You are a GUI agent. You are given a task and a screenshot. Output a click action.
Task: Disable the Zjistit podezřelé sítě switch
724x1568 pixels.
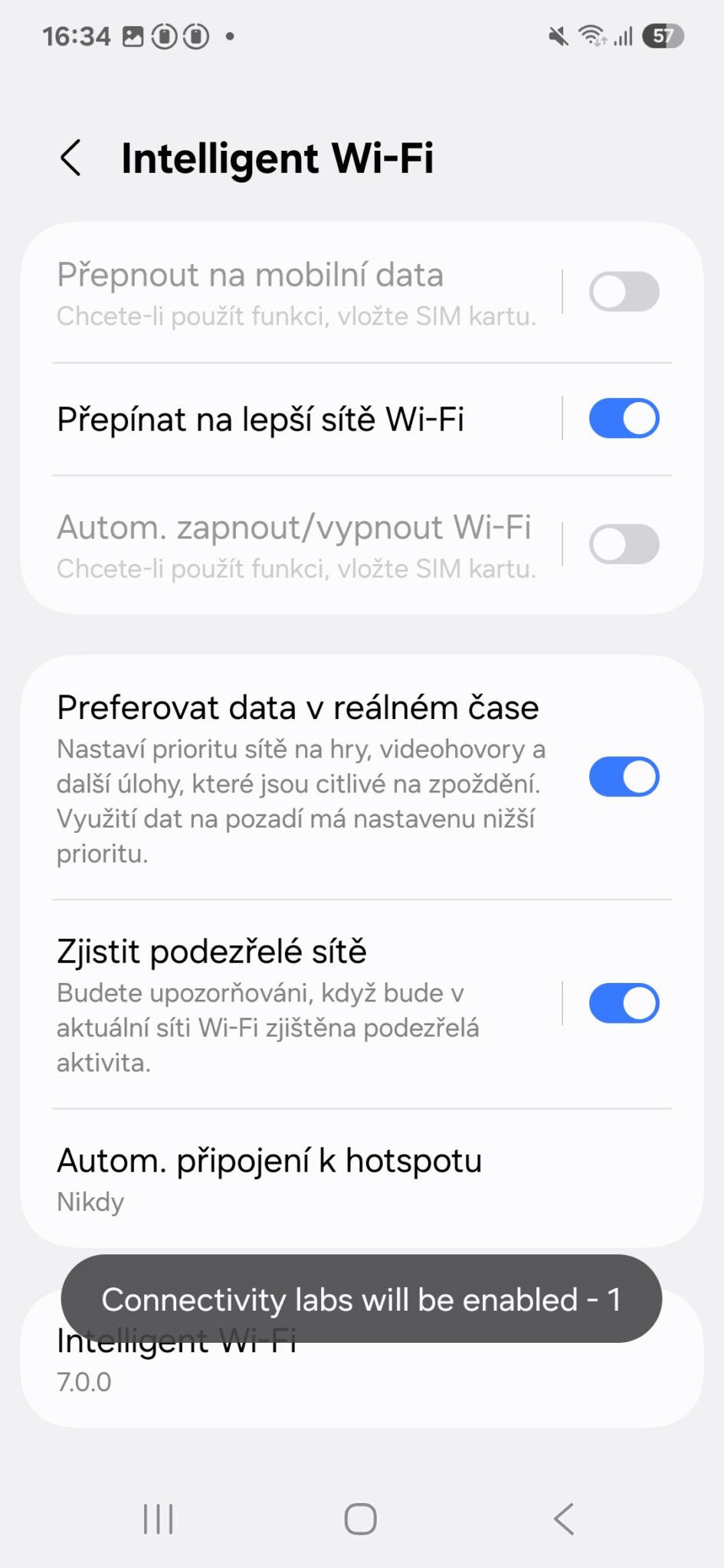point(623,1003)
